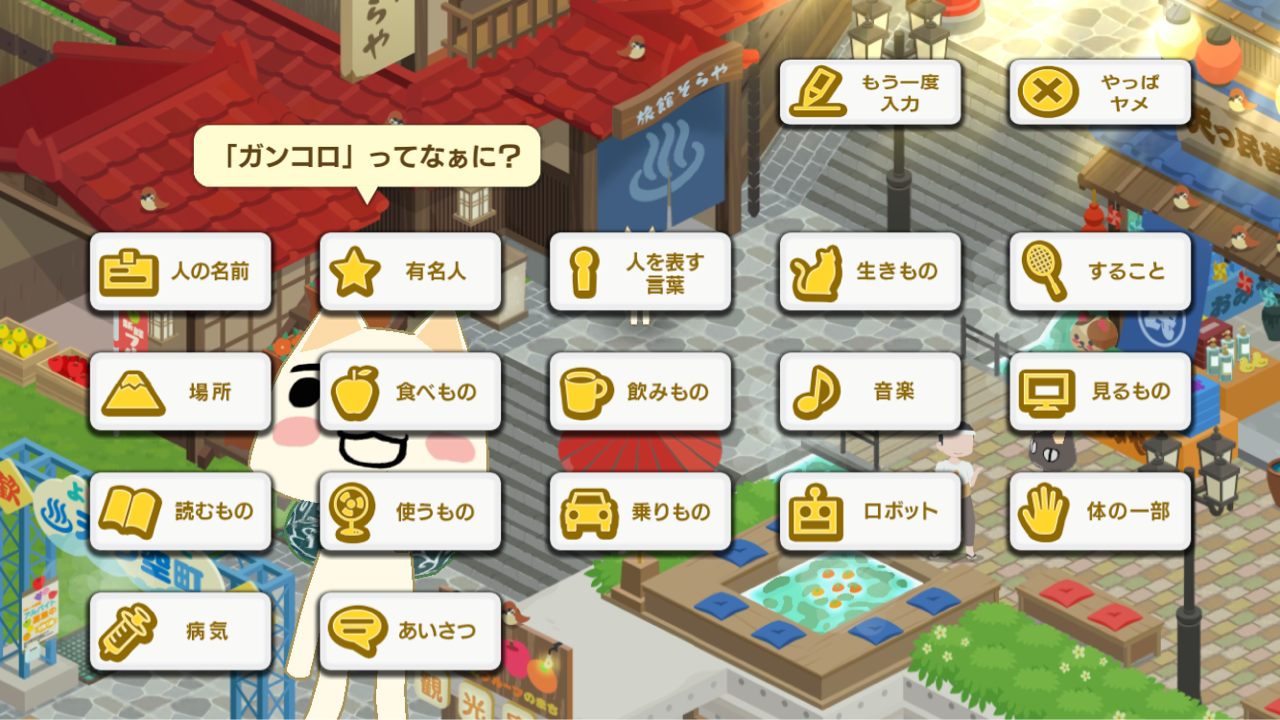
Task: Pick the 乗りもの category
Action: pyautogui.click(x=640, y=511)
